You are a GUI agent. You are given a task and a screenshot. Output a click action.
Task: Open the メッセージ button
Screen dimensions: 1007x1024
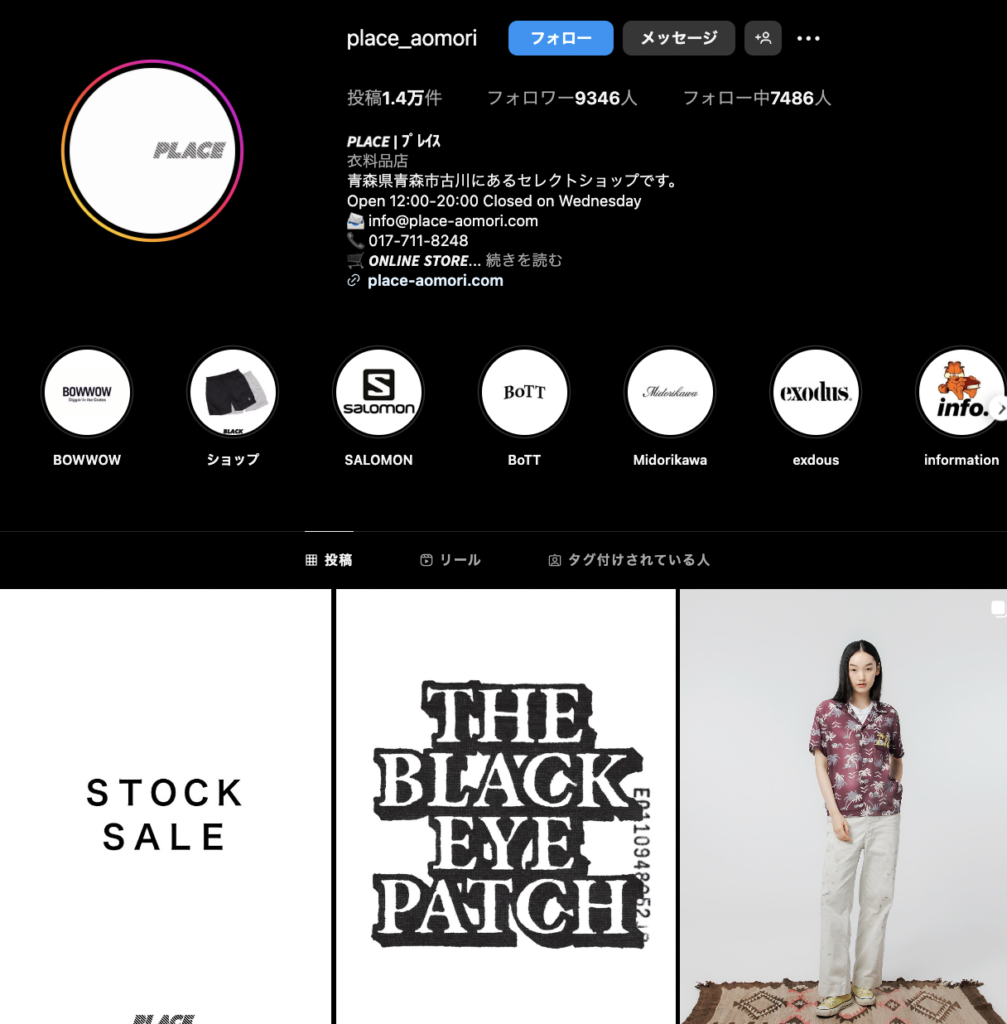pyautogui.click(x=678, y=39)
